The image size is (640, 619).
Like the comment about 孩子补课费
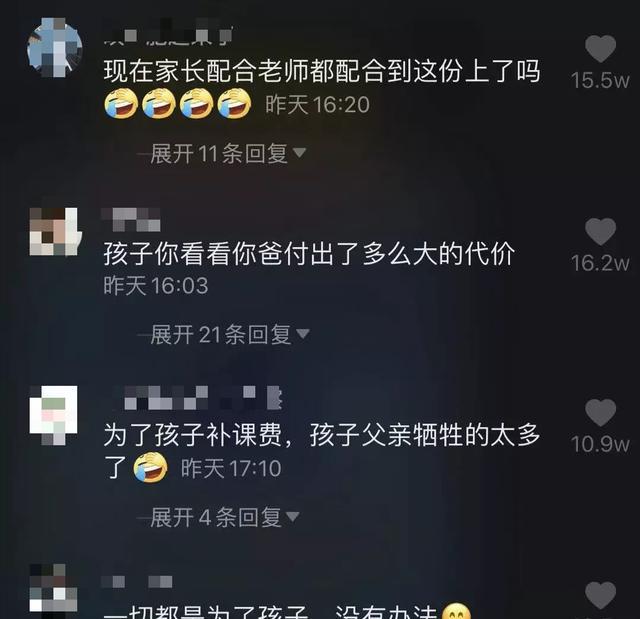(x=600, y=413)
